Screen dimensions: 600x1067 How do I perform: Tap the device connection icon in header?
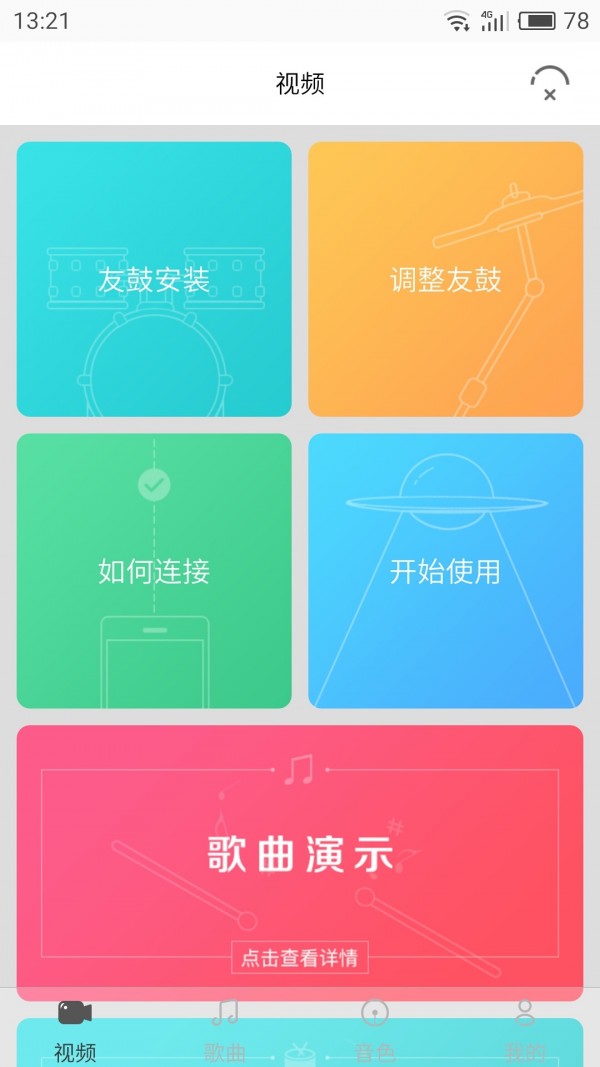tap(549, 84)
